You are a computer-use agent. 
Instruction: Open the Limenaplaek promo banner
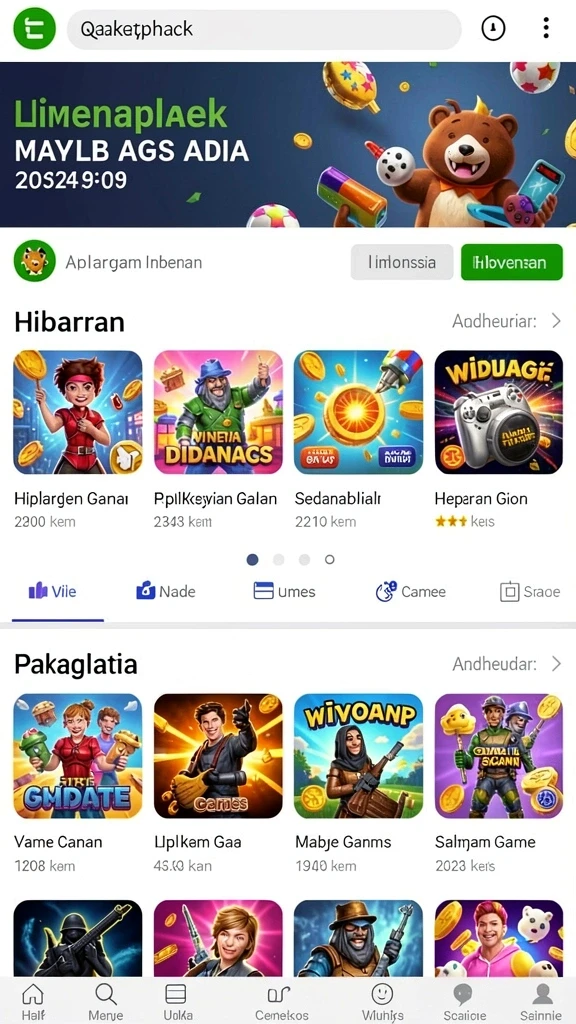click(288, 144)
